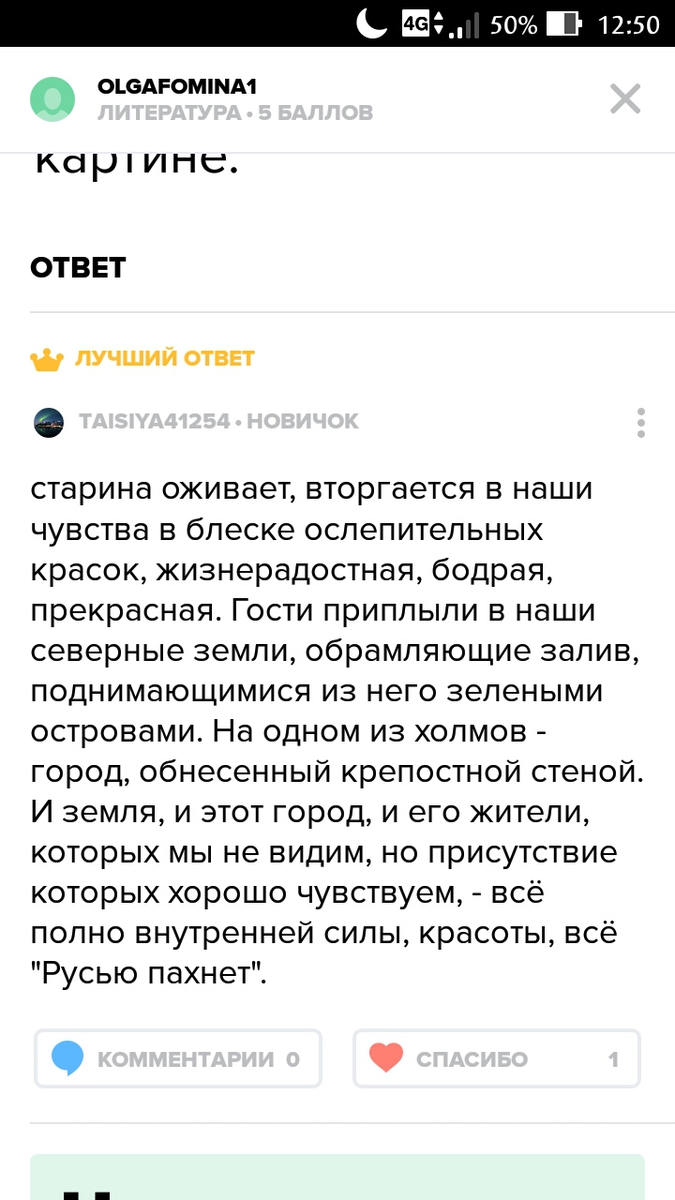675x1200 pixels.
Task: Open the Комментарии button
Action: pos(178,1058)
